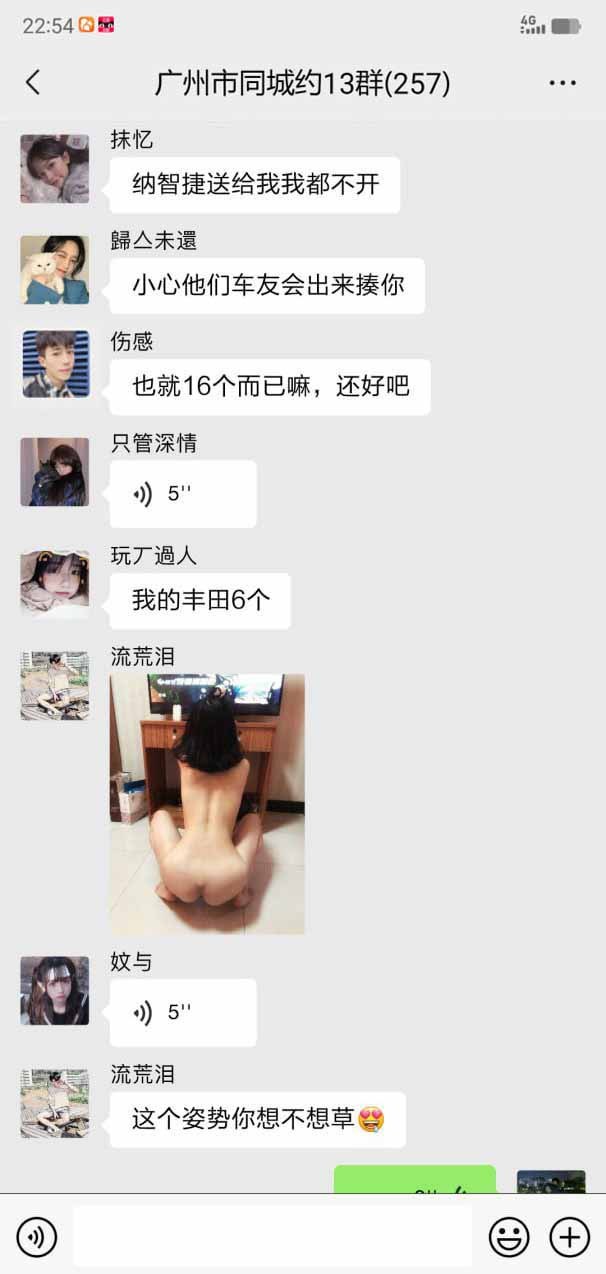Open the group chat overflow menu
Viewport: 606px width, 1274px height.
[x=562, y=83]
